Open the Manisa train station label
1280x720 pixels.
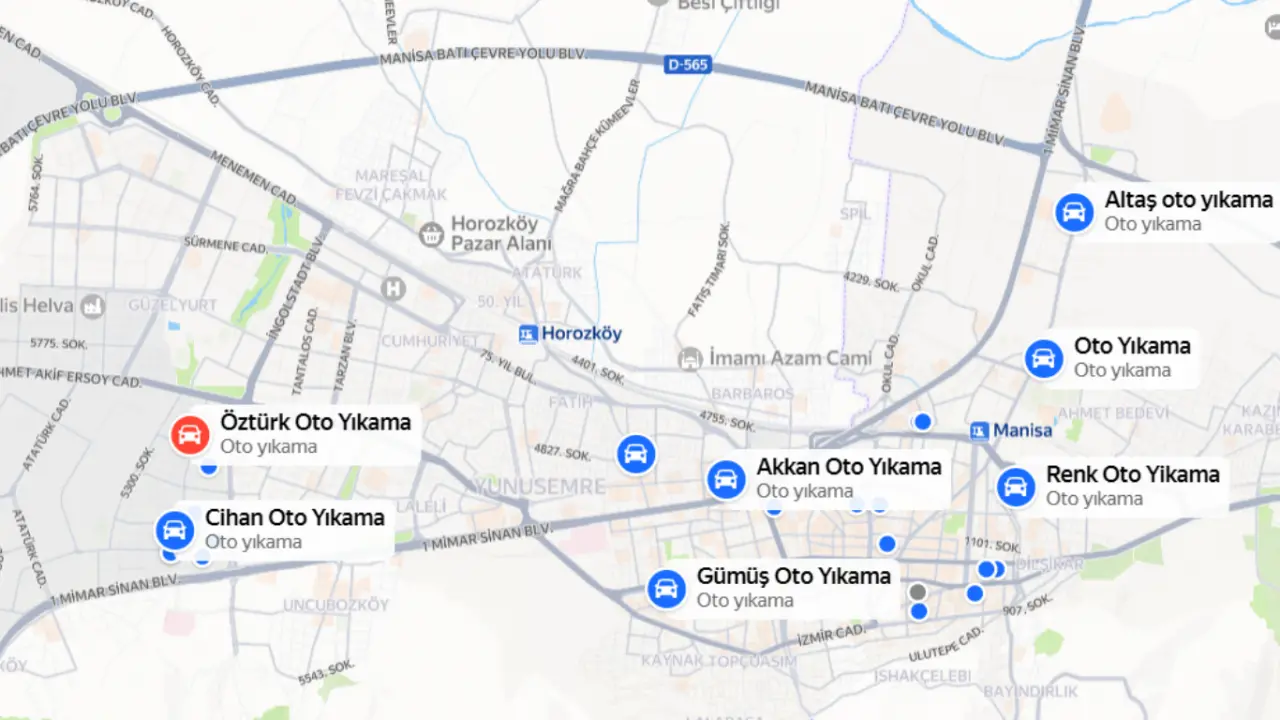click(x=1011, y=431)
